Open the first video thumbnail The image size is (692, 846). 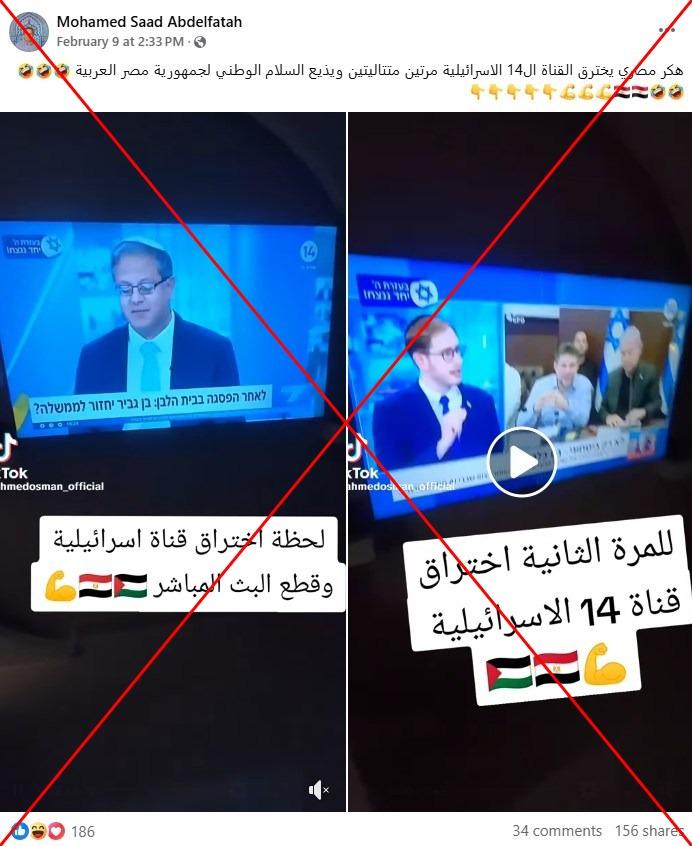point(172,400)
